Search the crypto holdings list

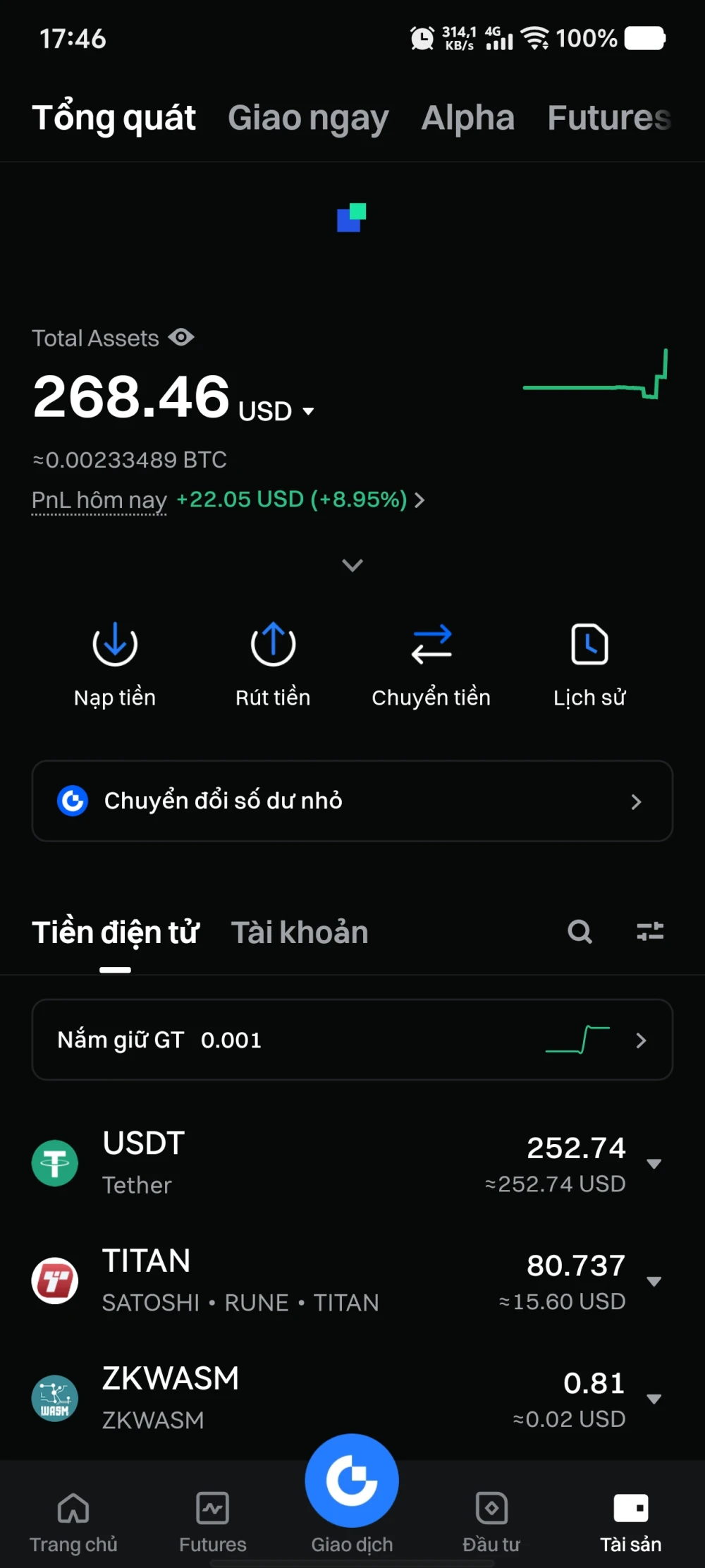coord(580,932)
